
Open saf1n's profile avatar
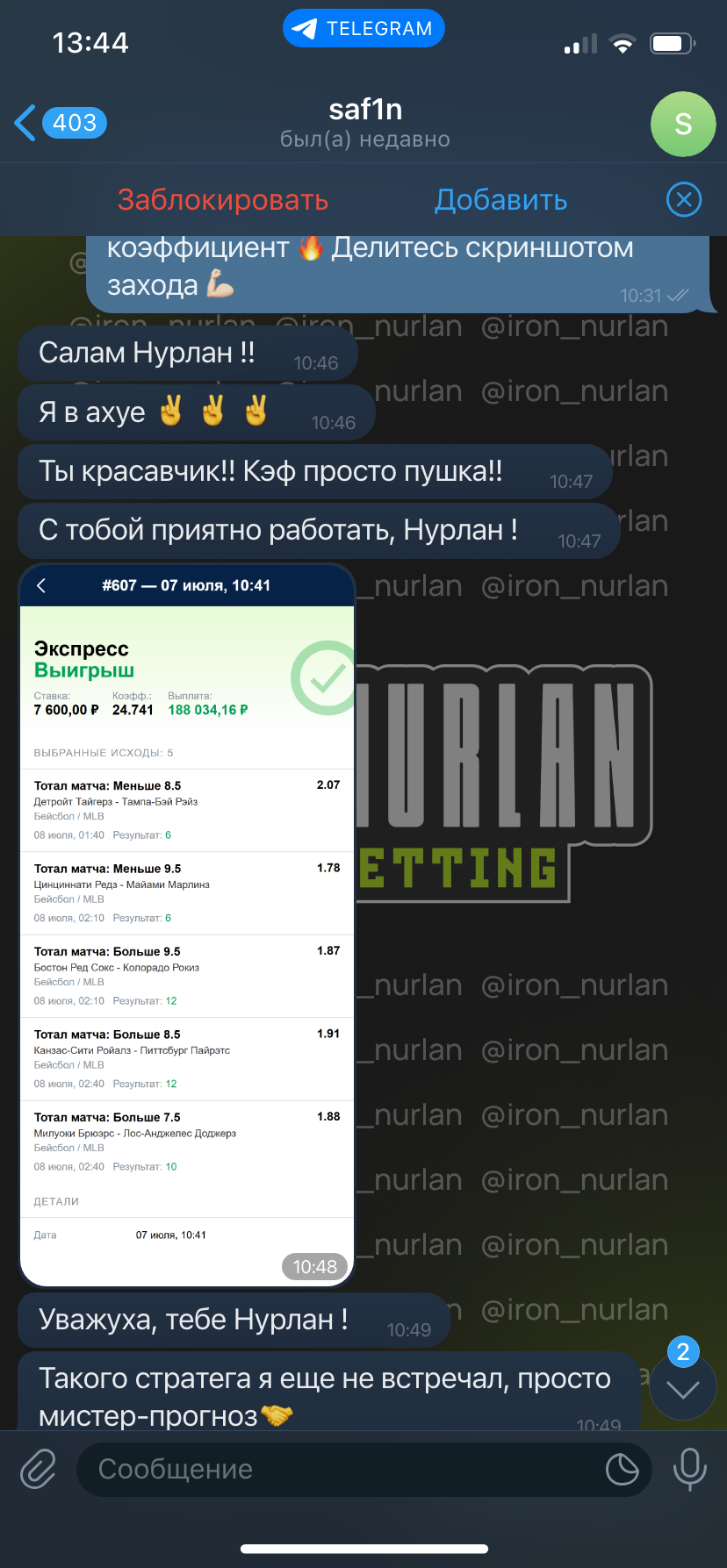(683, 124)
